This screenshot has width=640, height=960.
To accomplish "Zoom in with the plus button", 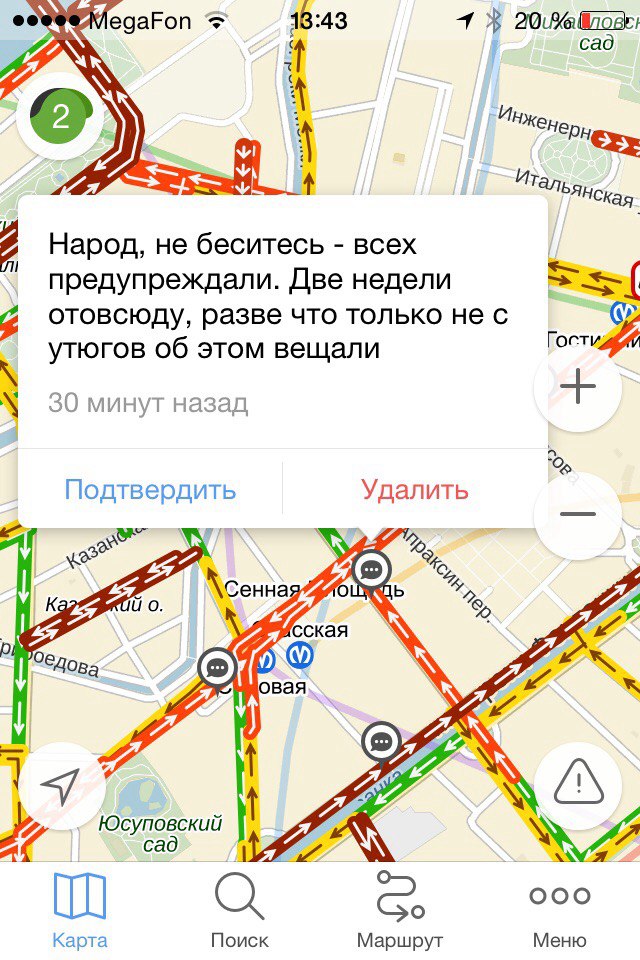I will [x=578, y=389].
